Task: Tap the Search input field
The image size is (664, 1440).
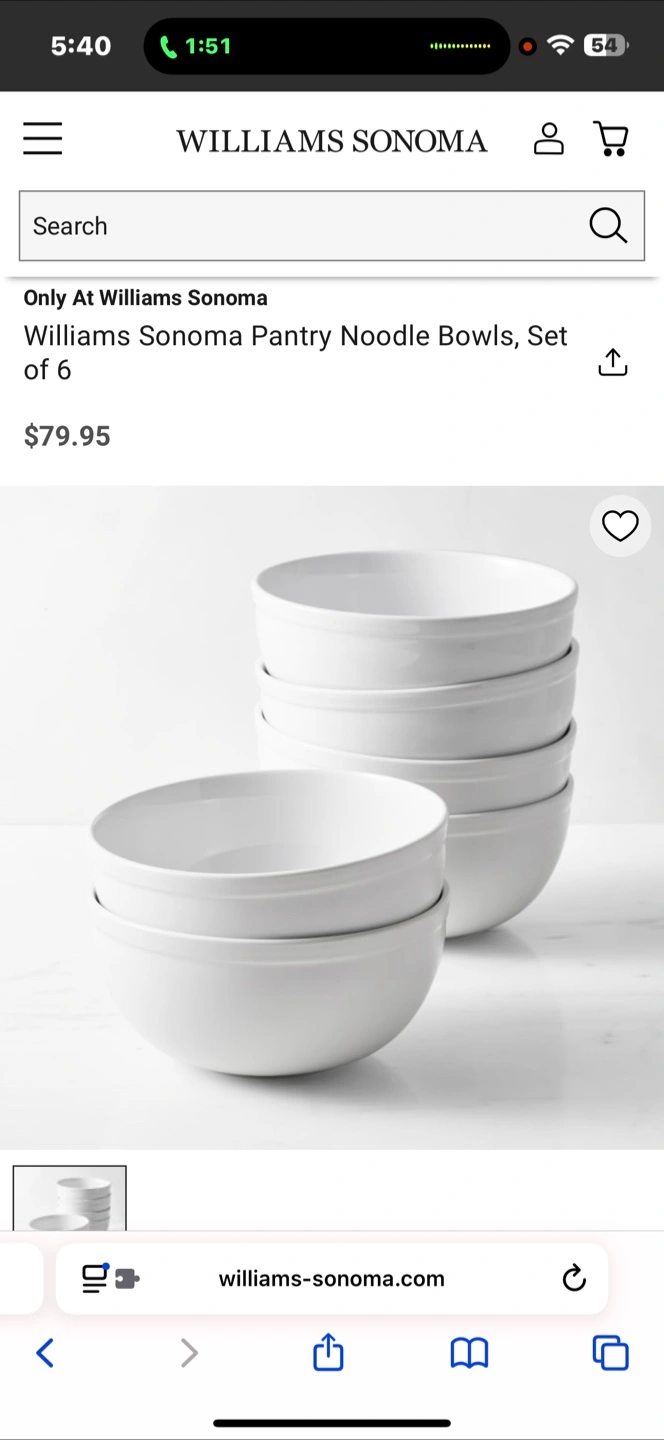Action: pos(300,226)
